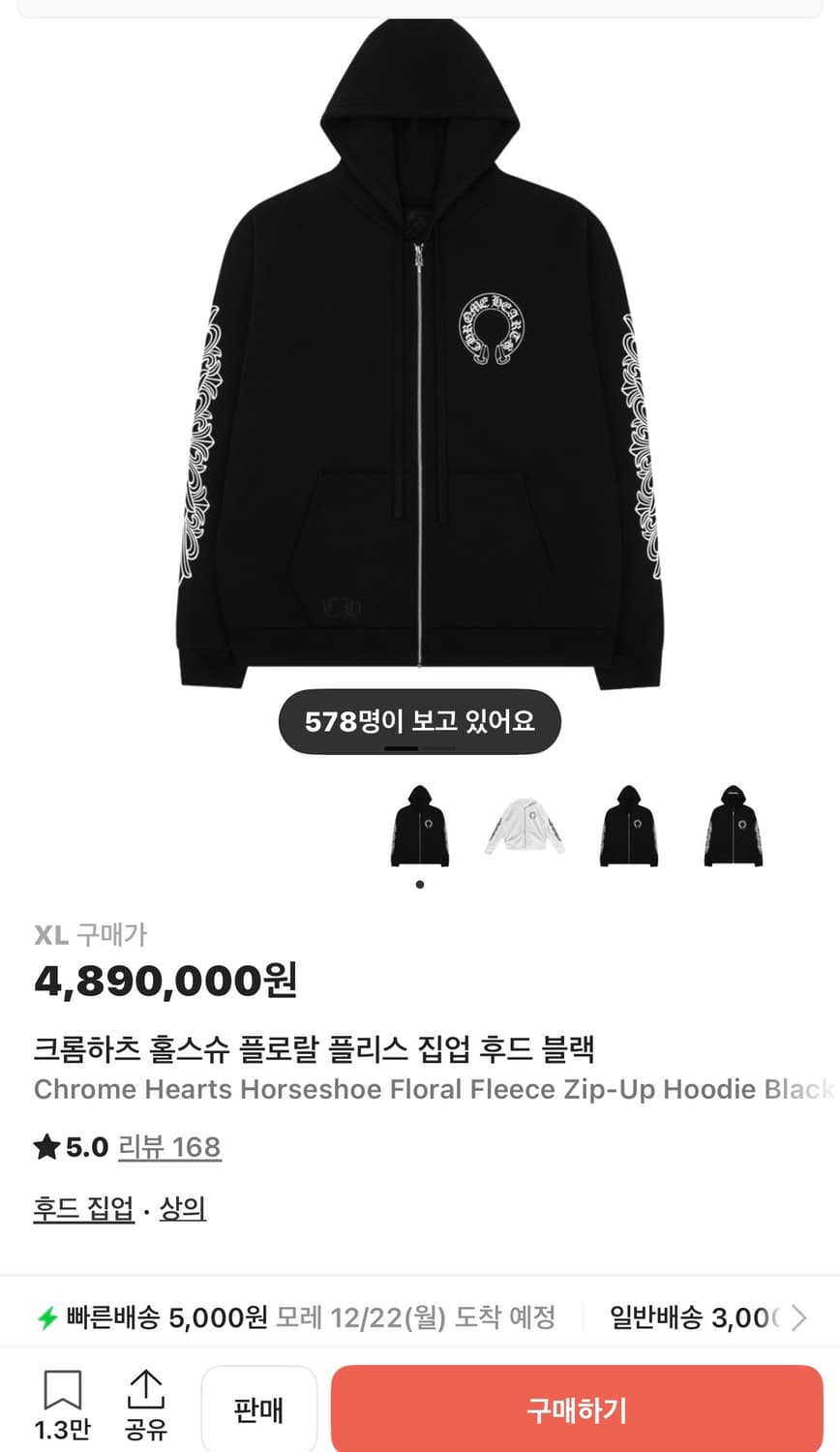Open the 리뷰 168 reviews link
840x1452 pixels.
[169, 1146]
